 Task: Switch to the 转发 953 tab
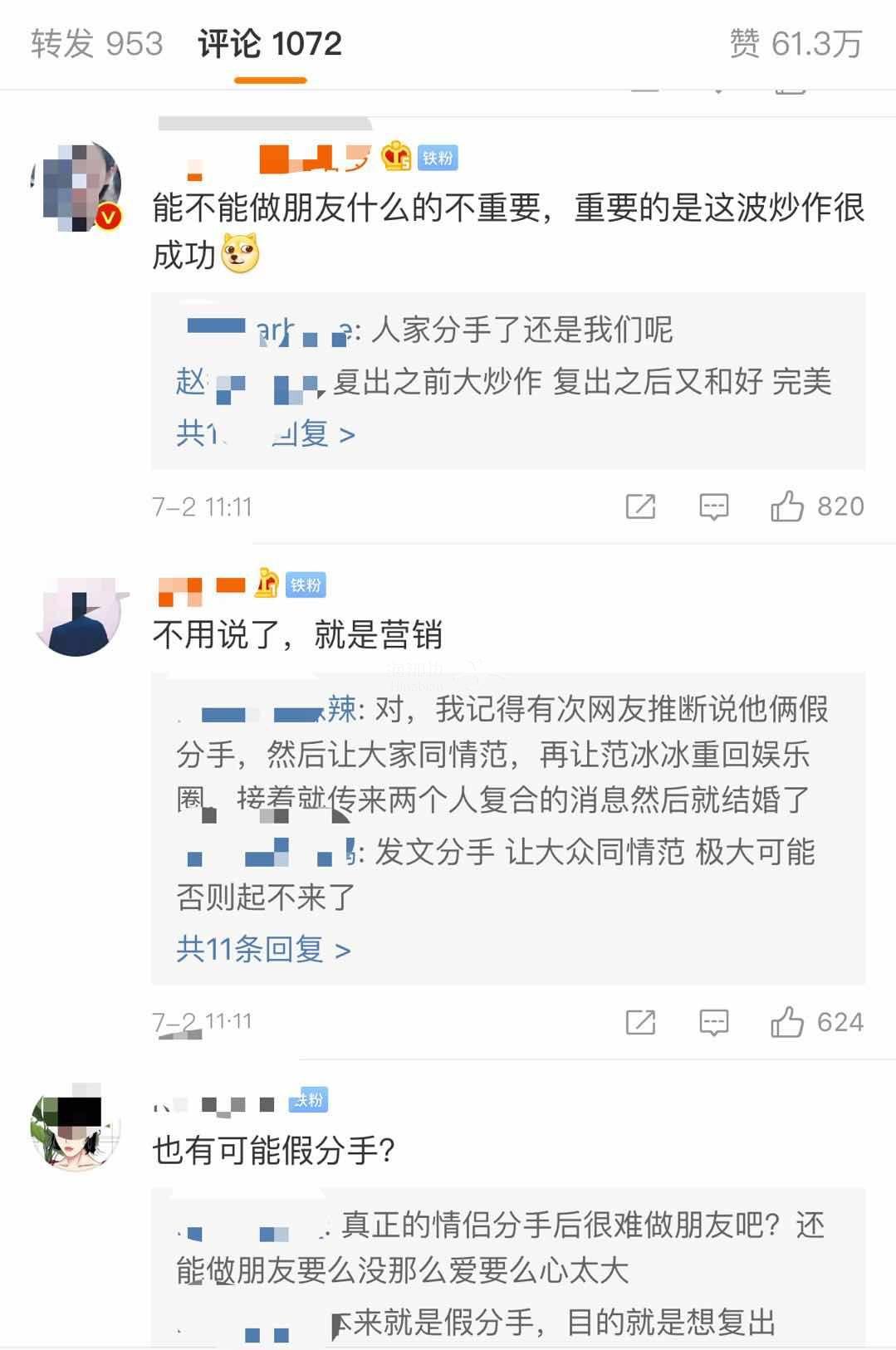(x=97, y=43)
